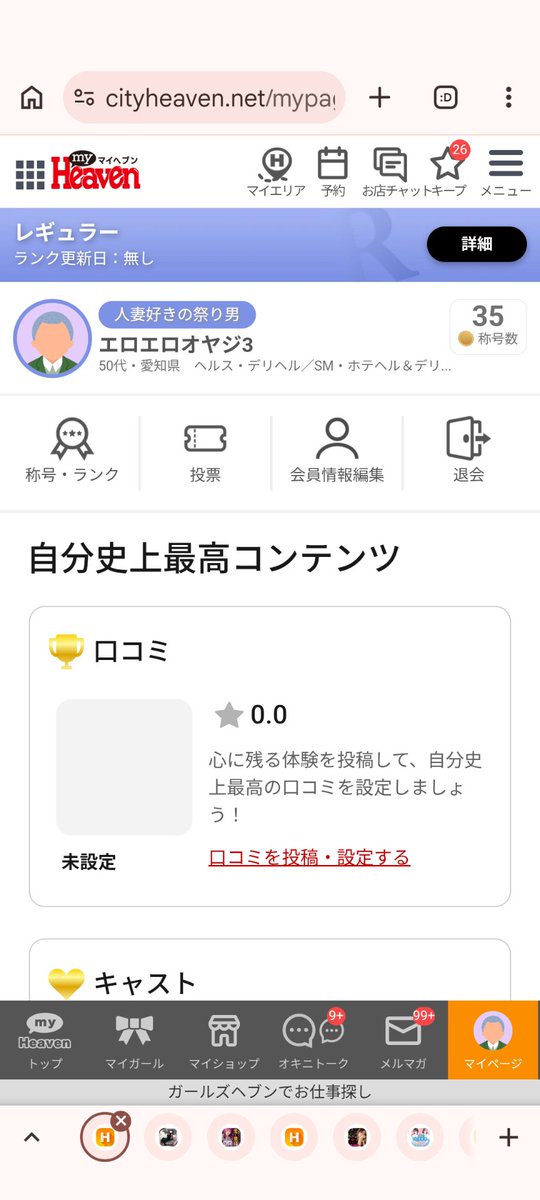
Task: Open the ガールズヘブンでお仕事探し banner
Action: [270, 1092]
